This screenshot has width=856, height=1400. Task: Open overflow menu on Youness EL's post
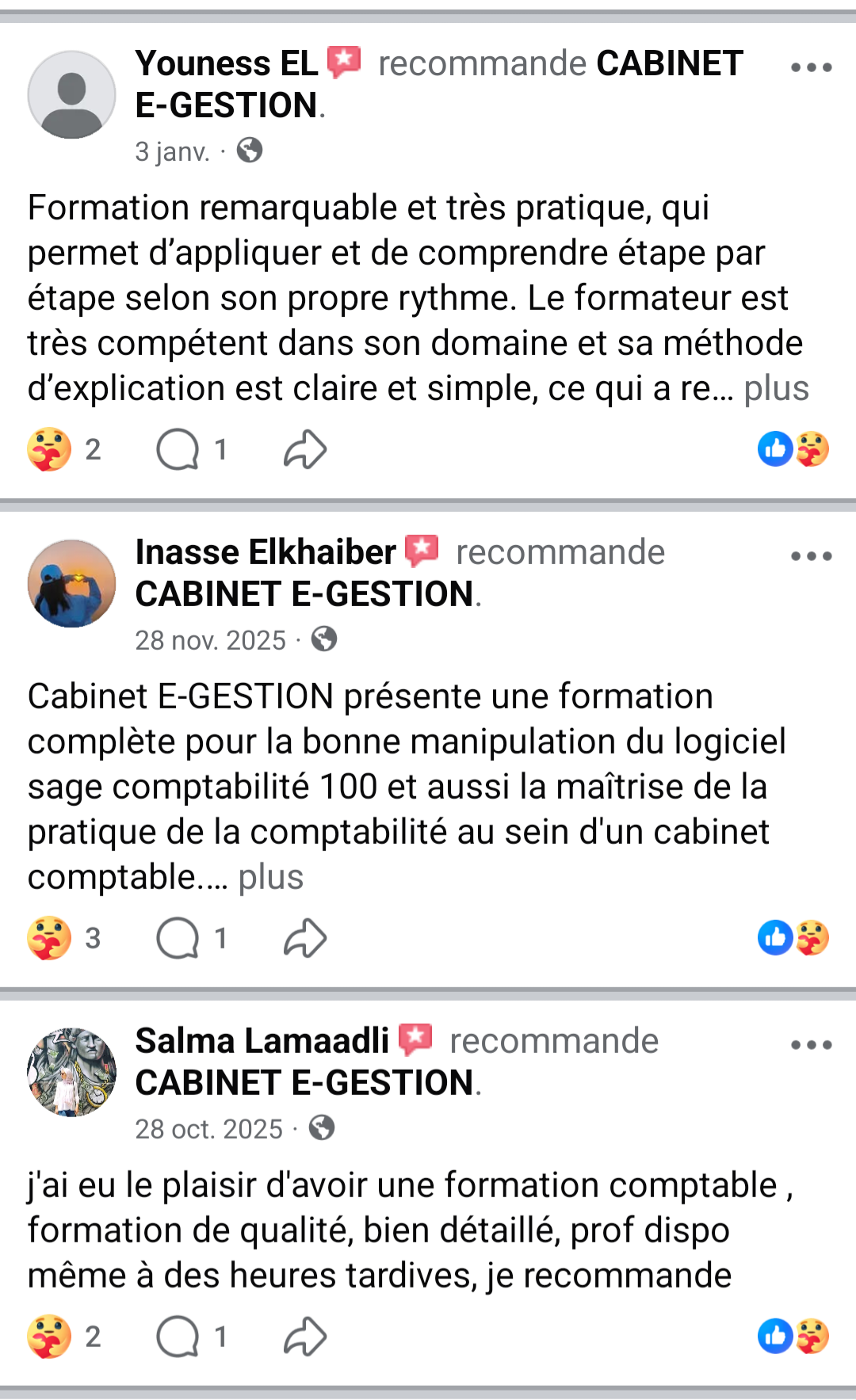pos(811,67)
